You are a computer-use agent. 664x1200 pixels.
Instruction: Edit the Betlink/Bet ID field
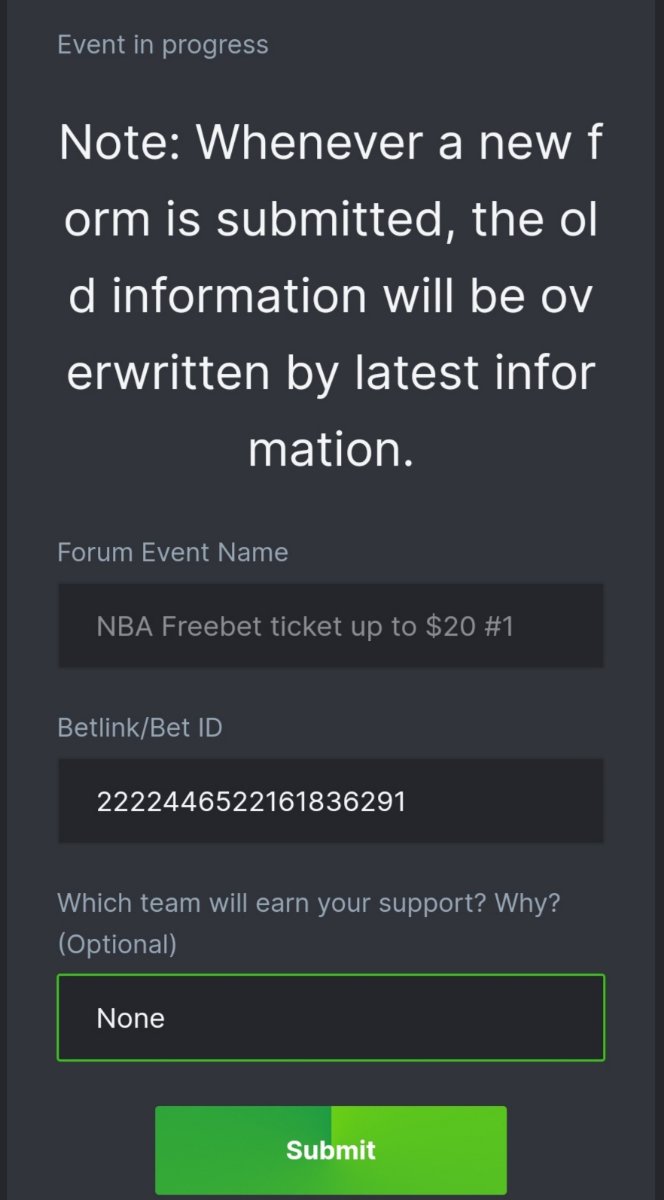tap(330, 801)
